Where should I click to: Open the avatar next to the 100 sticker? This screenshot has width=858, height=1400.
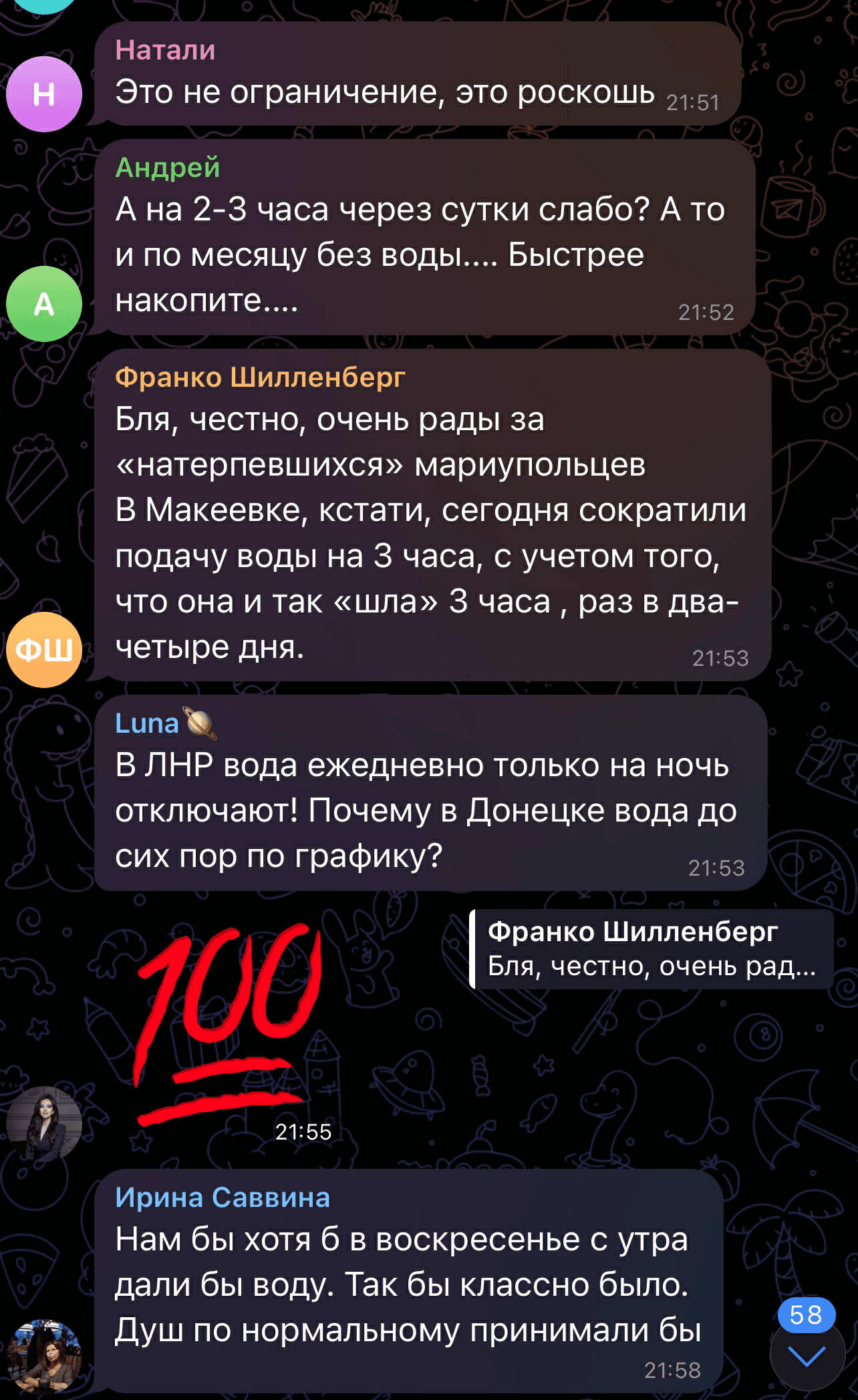pos(44,1123)
